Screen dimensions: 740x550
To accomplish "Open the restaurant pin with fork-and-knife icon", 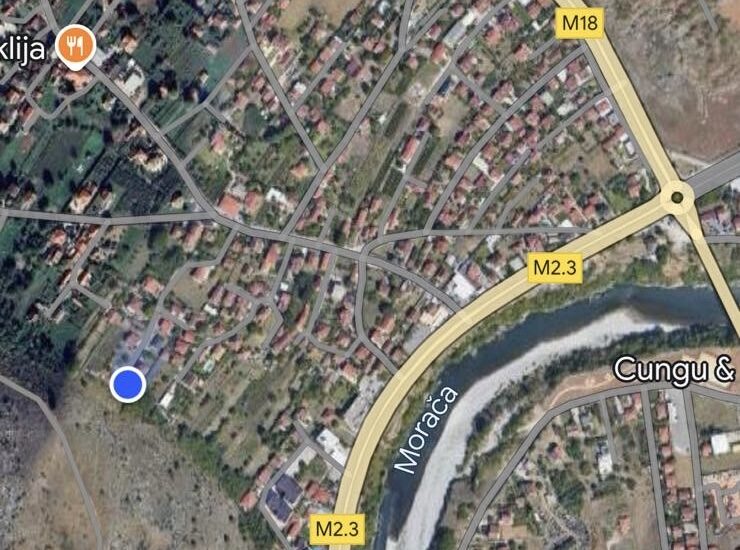I will 75,45.
